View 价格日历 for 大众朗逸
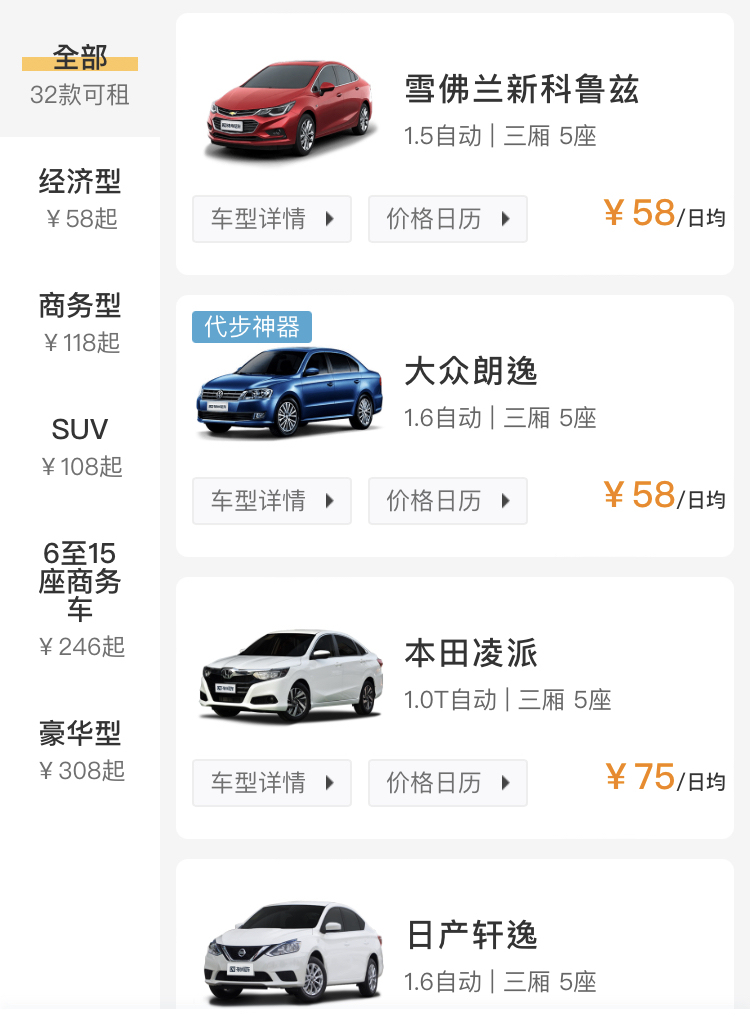The image size is (750, 1016). click(448, 501)
